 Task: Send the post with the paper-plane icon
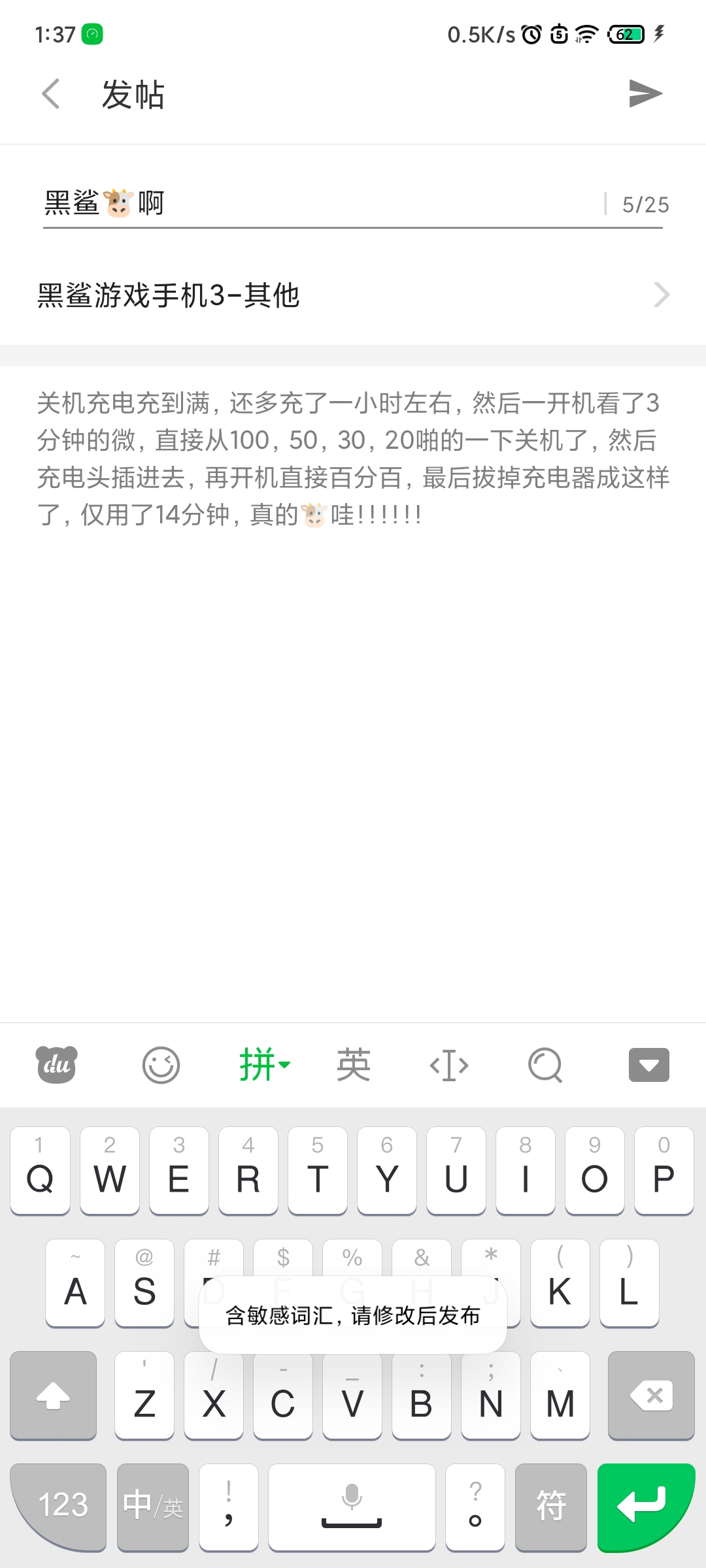(645, 93)
